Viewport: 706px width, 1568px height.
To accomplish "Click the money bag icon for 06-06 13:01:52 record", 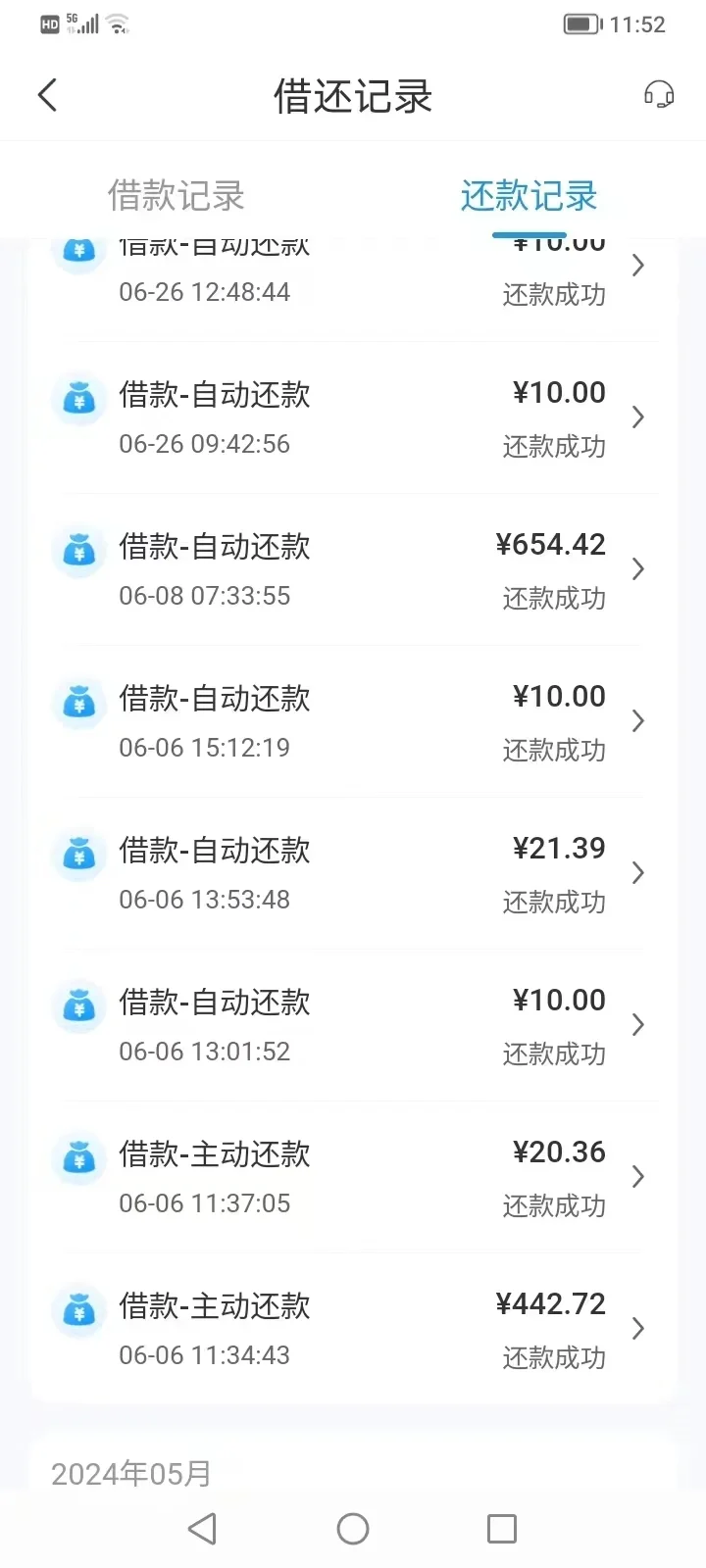I will click(x=78, y=1006).
